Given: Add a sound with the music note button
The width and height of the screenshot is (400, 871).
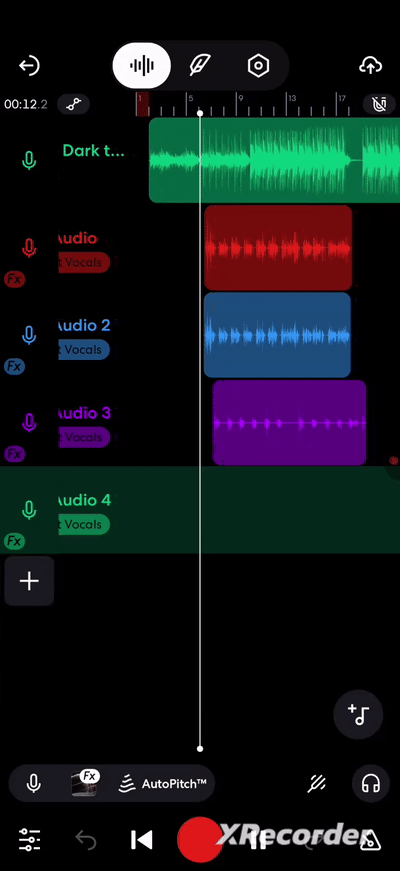Looking at the screenshot, I should [x=358, y=714].
